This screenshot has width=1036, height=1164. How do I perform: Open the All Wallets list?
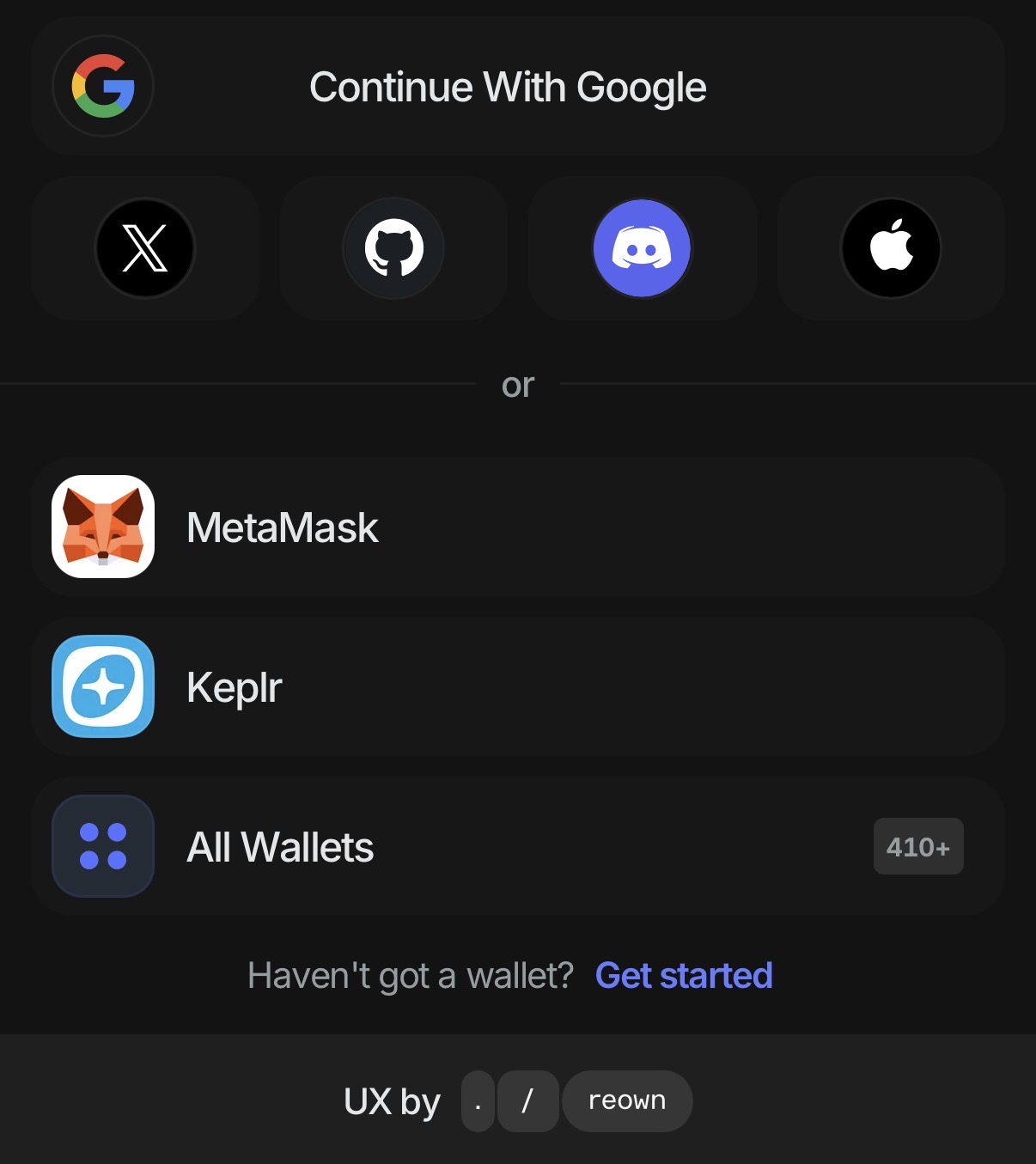[x=517, y=846]
